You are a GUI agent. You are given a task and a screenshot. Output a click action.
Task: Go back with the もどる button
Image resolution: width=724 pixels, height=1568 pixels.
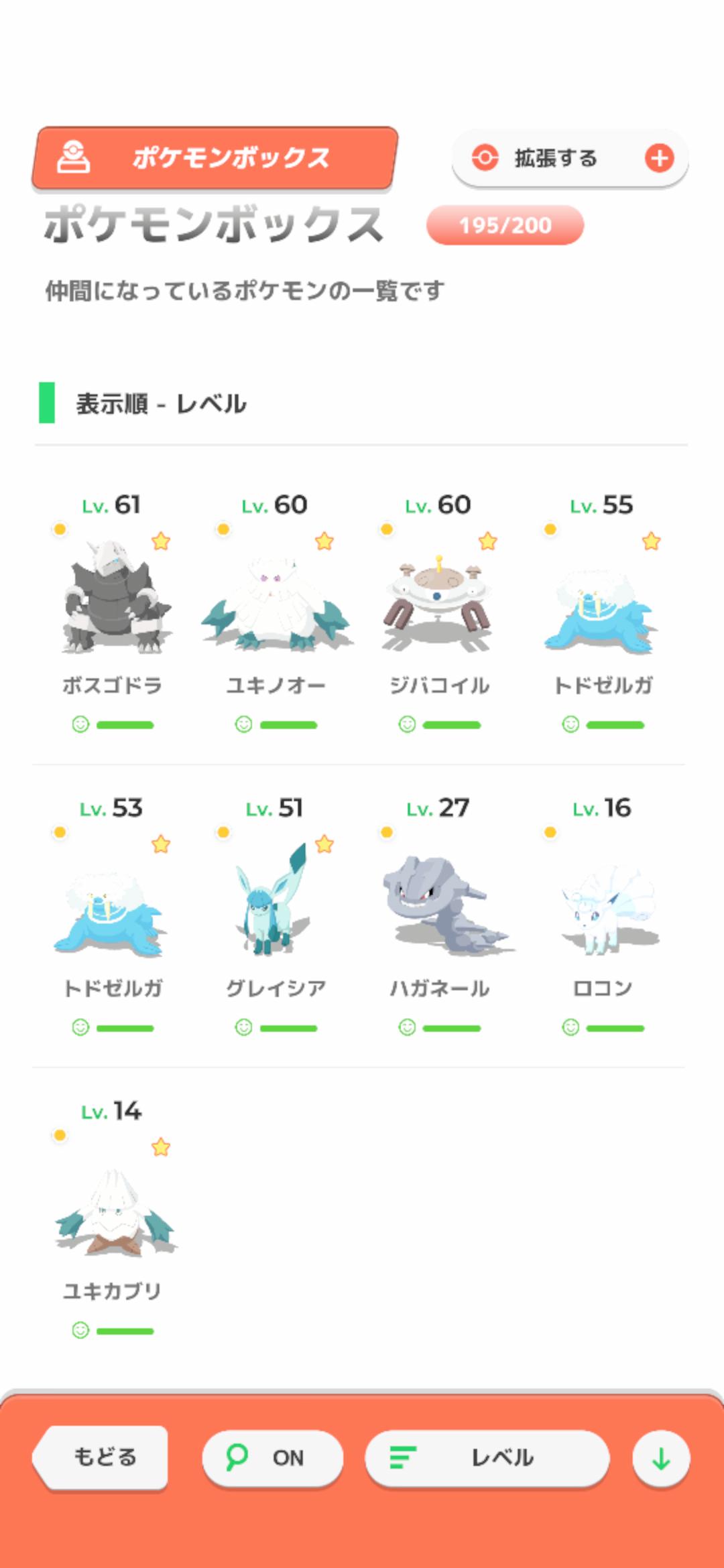click(x=101, y=1457)
